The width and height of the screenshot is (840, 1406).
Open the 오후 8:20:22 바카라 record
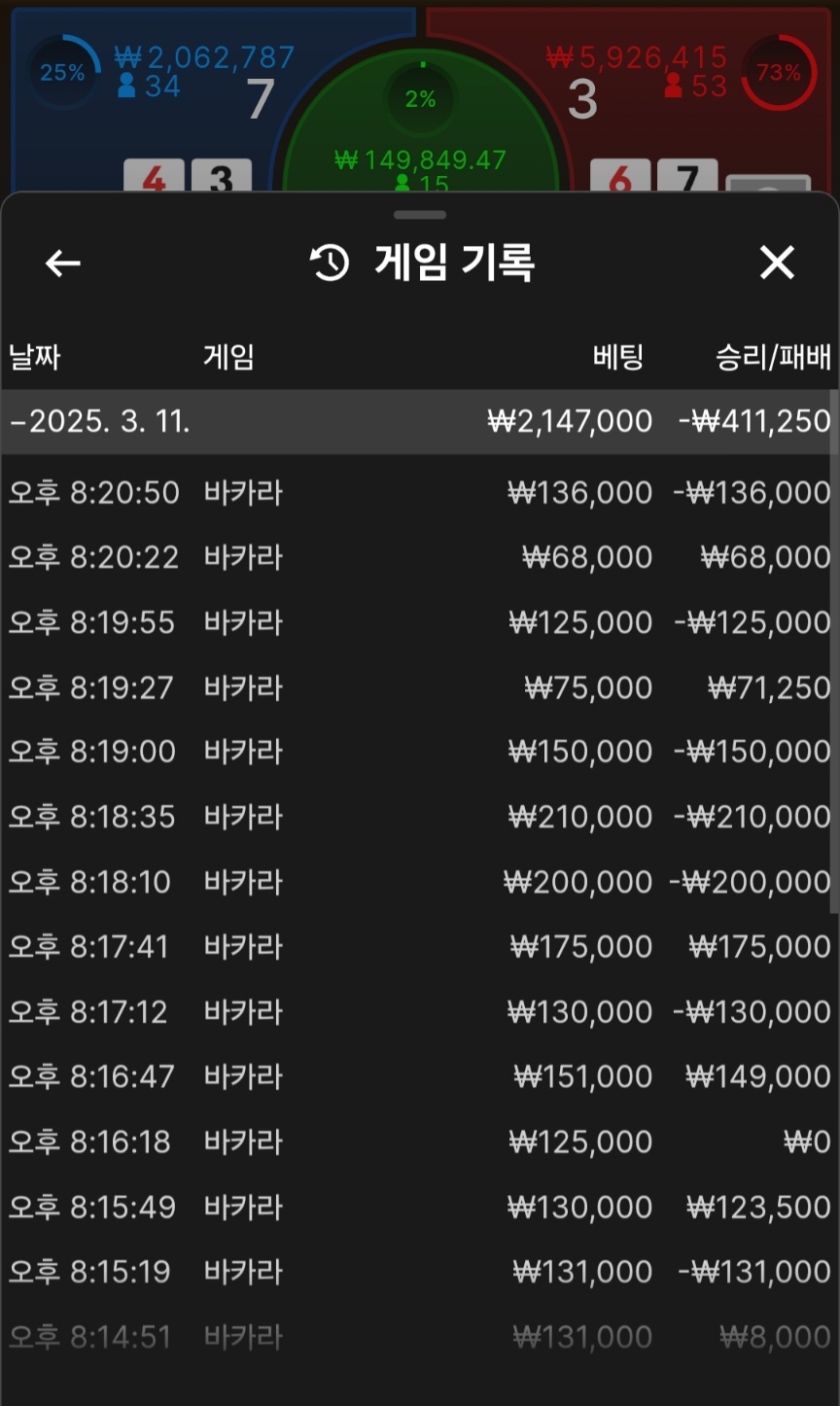pyautogui.click(x=418, y=558)
